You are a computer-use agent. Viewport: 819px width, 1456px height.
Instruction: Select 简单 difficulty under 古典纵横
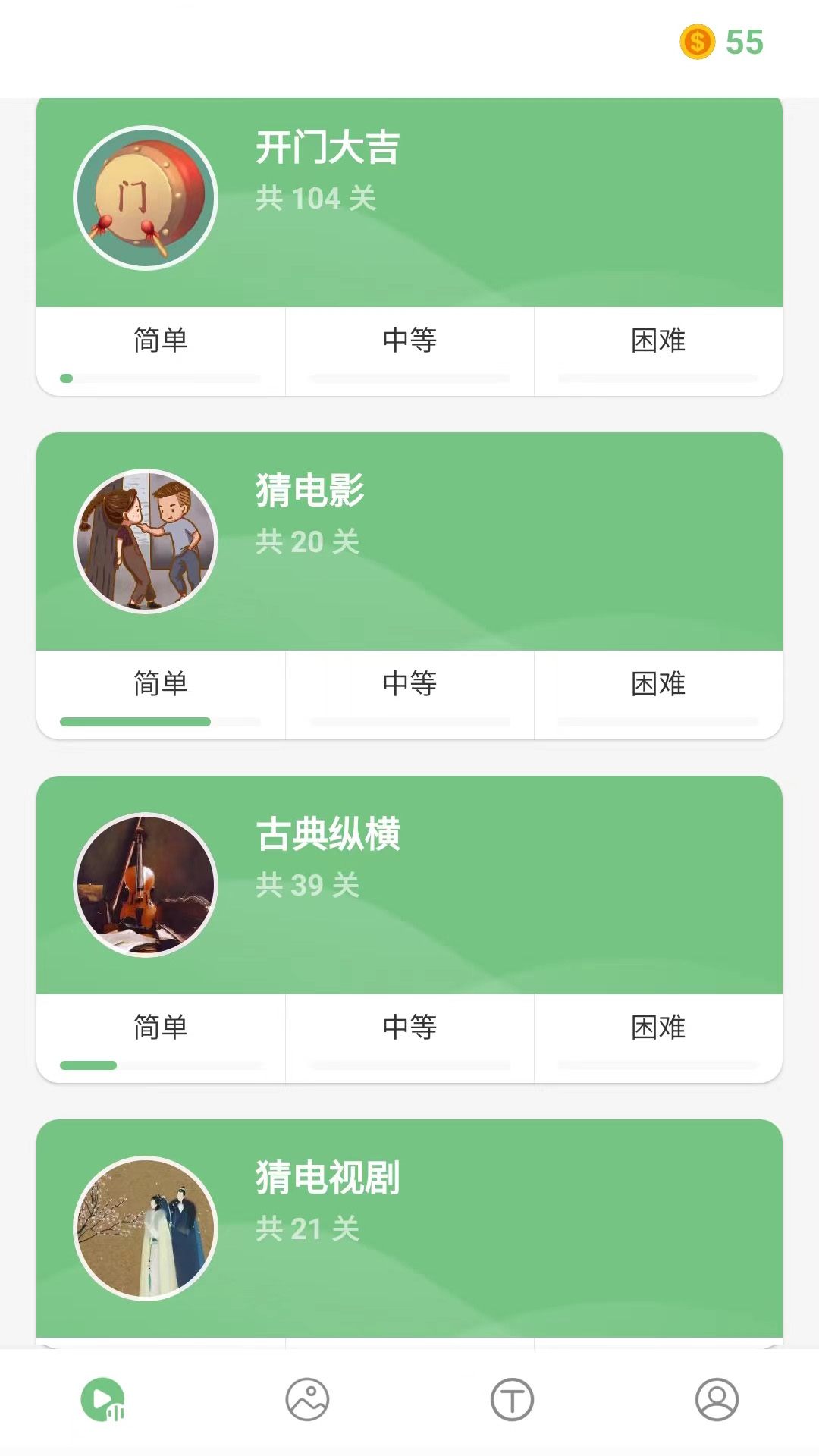pyautogui.click(x=160, y=1028)
